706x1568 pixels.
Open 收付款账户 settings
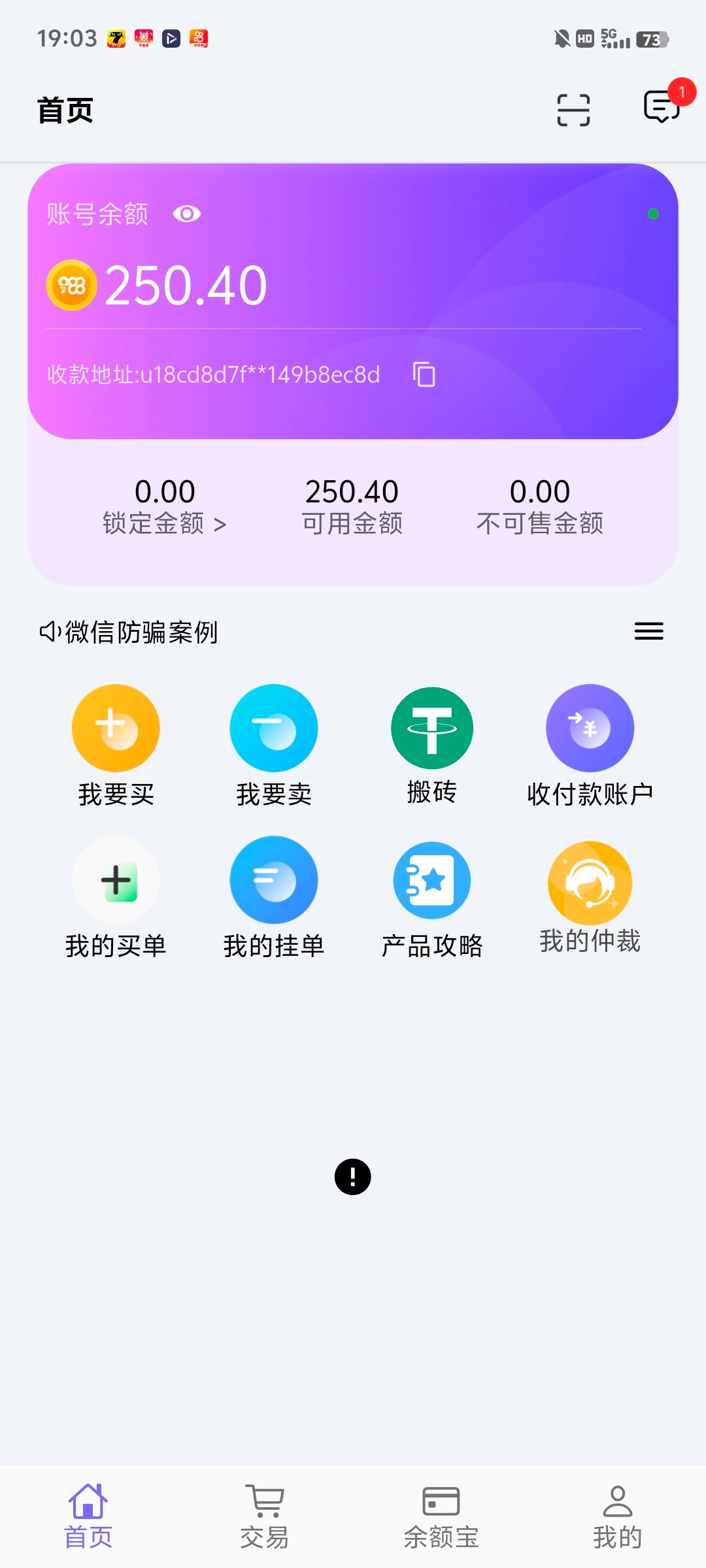click(590, 745)
